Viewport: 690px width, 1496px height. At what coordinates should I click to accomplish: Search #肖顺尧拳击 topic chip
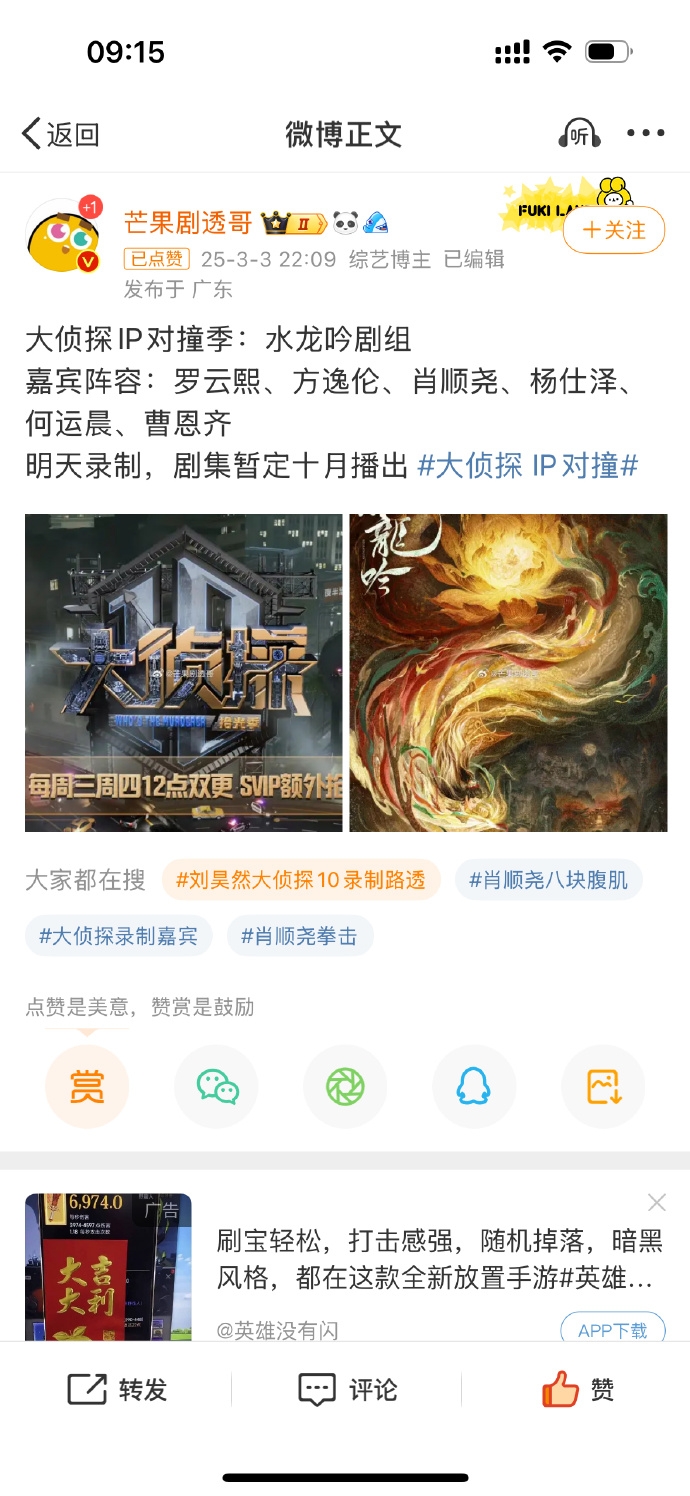[x=299, y=937]
